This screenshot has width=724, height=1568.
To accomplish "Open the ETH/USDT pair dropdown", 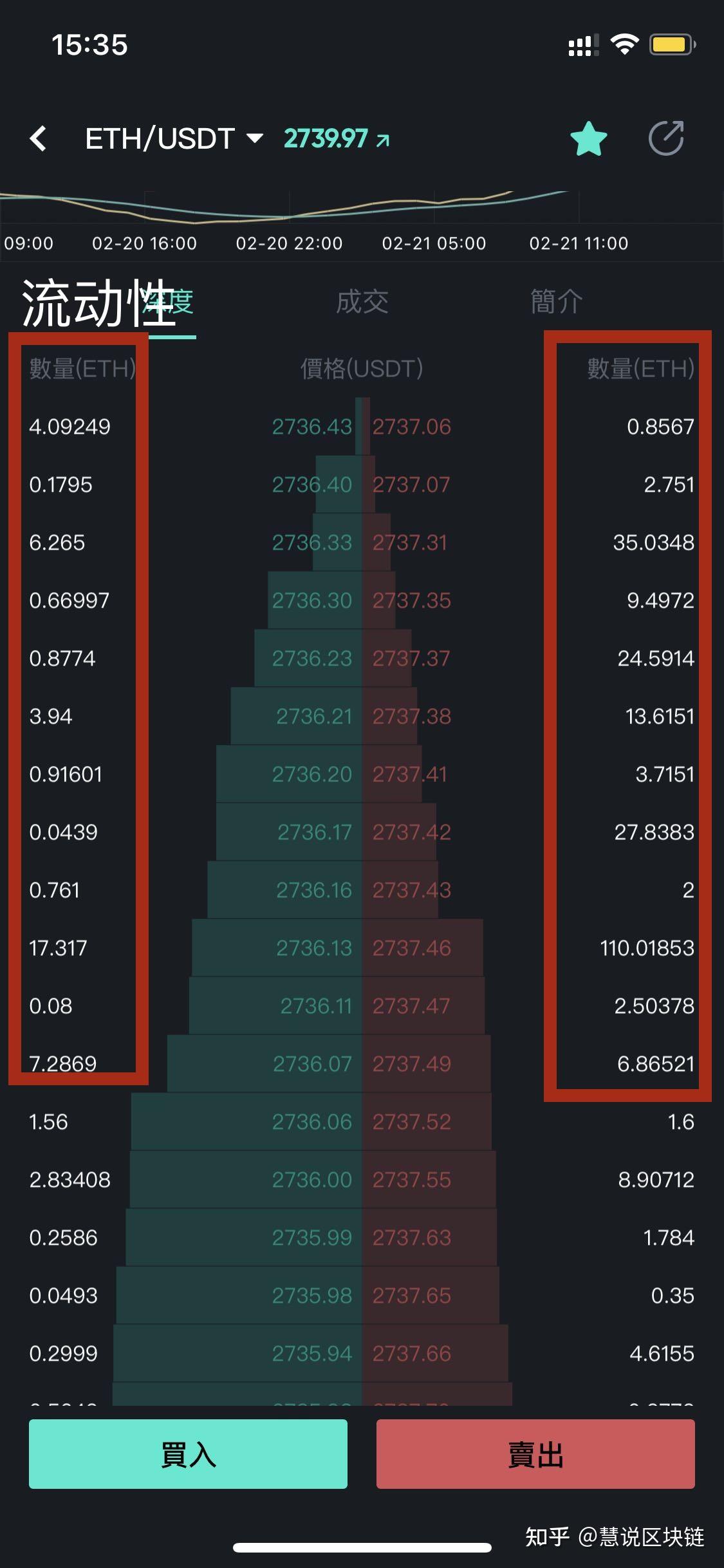I will (x=174, y=138).
